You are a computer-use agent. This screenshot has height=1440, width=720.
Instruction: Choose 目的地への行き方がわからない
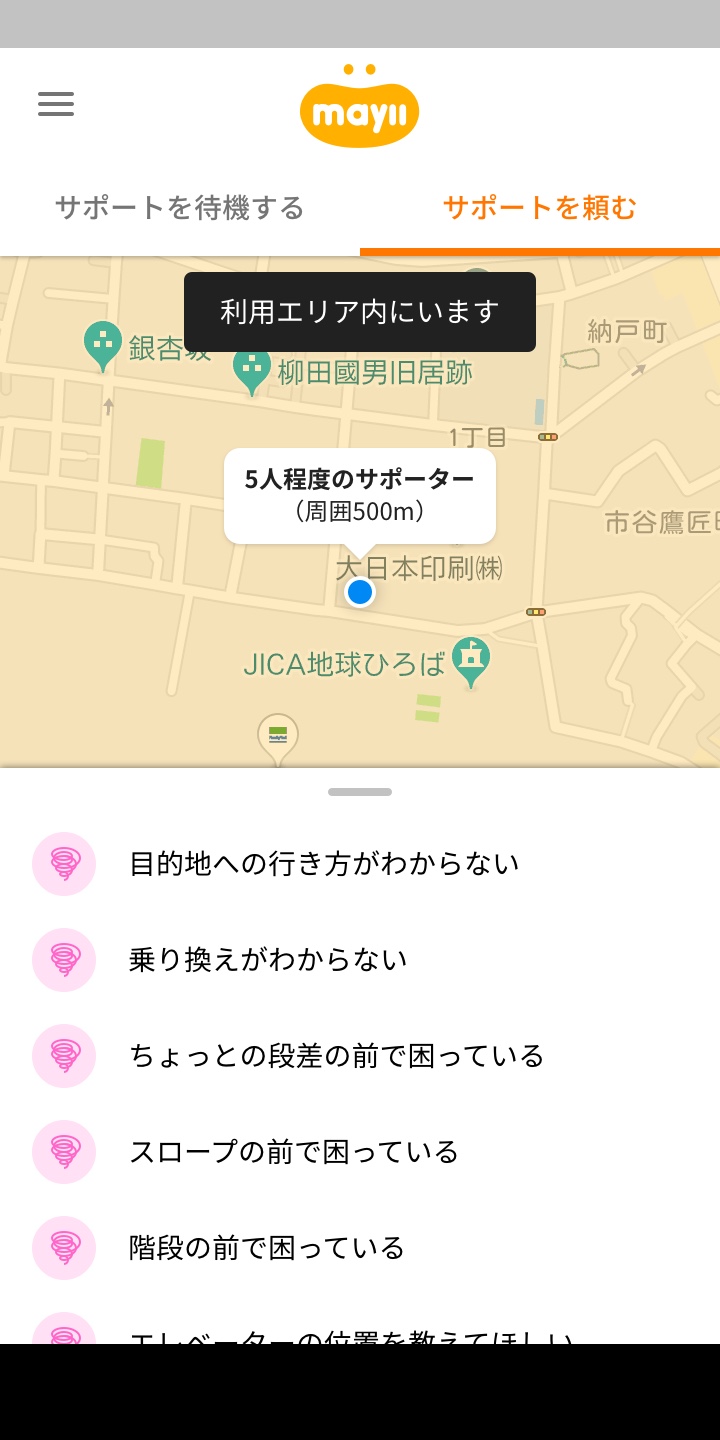point(324,863)
